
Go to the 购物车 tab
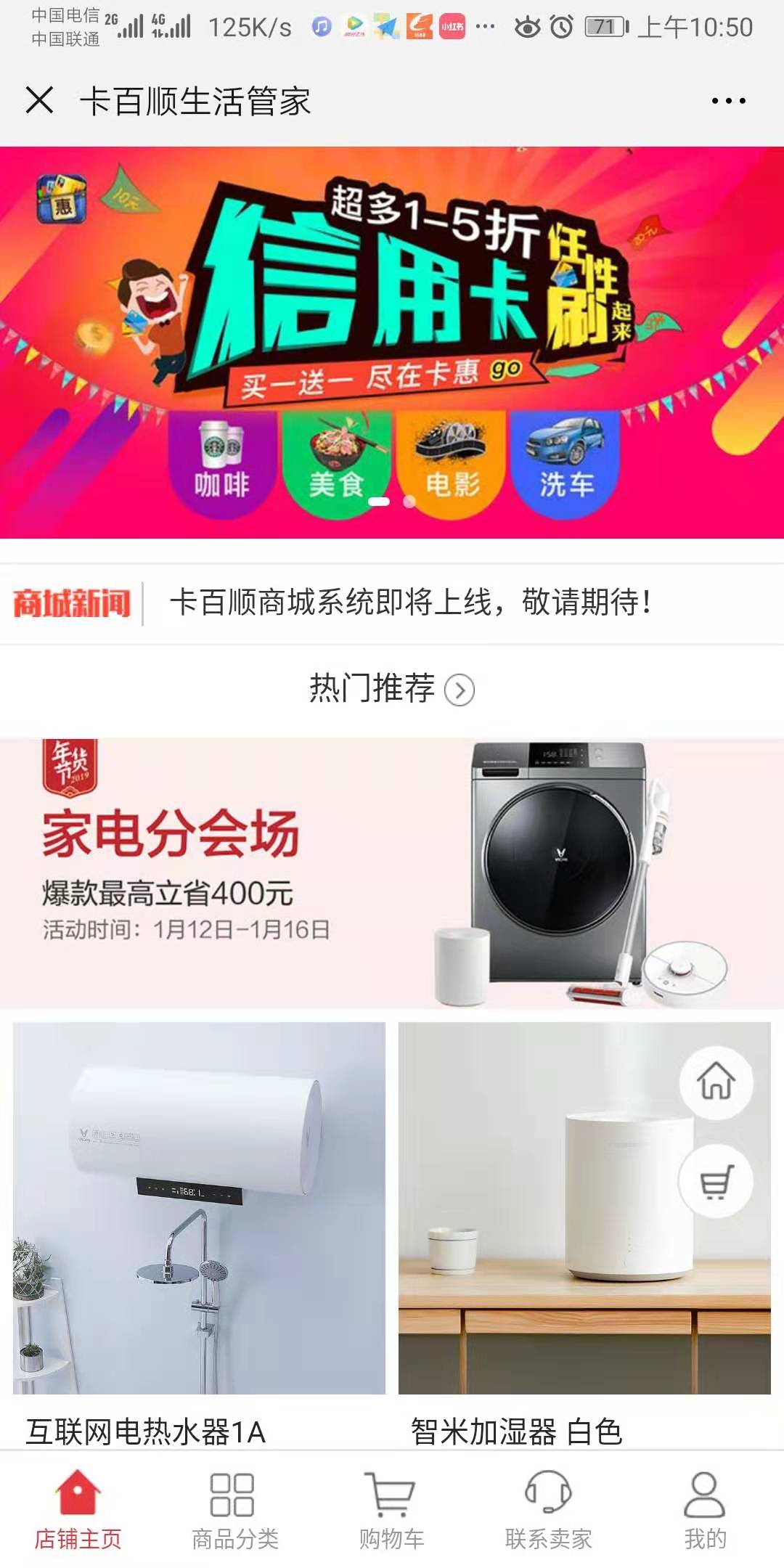(391, 1508)
